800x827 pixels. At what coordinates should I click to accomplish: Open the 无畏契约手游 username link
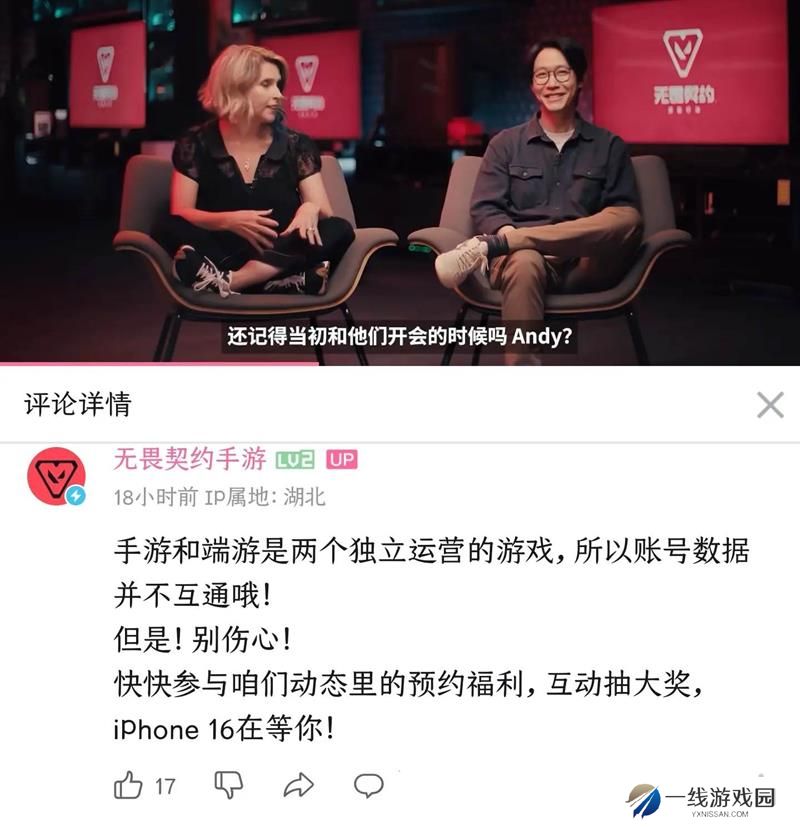[189, 459]
